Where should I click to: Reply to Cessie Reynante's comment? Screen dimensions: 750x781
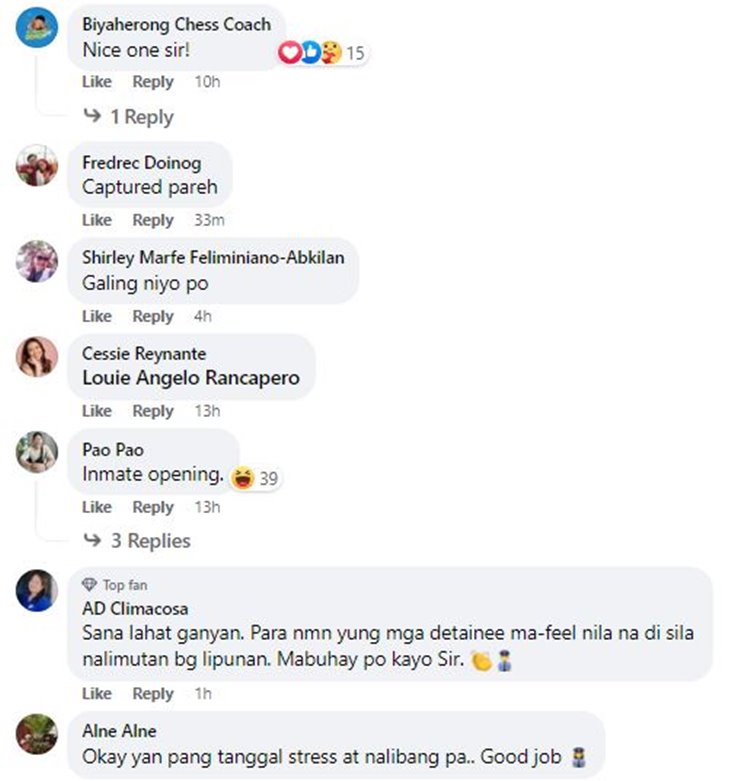153,411
